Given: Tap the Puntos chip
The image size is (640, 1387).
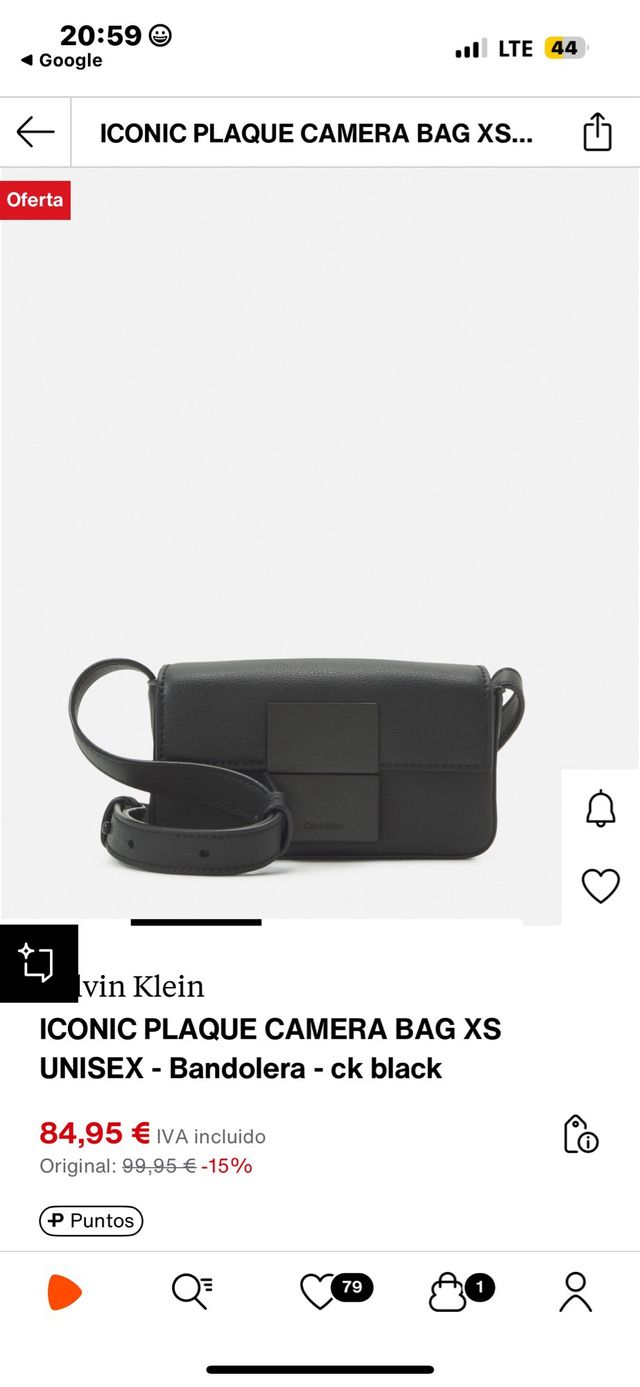Looking at the screenshot, I should pos(91,1220).
